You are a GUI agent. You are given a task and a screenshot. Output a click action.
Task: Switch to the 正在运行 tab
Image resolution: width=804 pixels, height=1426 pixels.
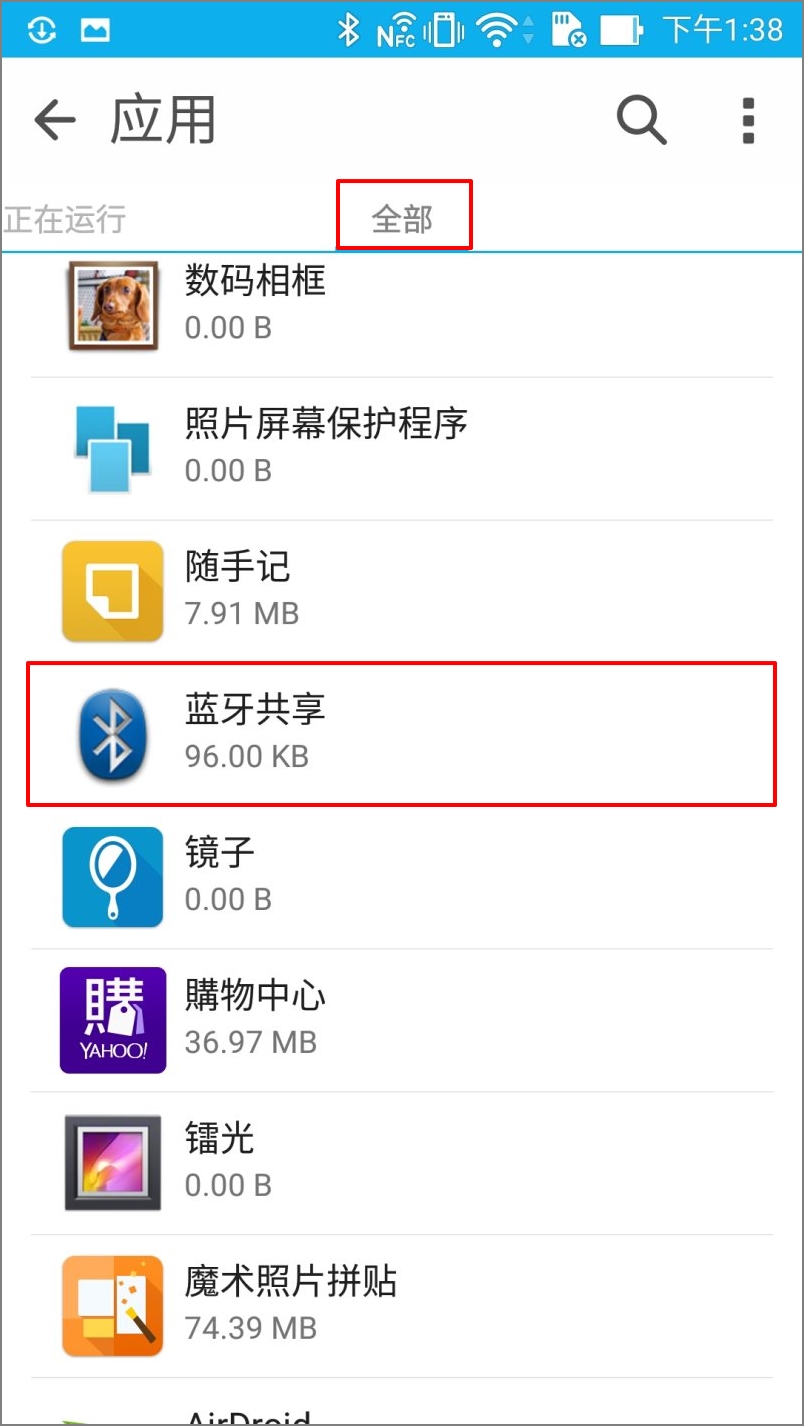tap(65, 218)
